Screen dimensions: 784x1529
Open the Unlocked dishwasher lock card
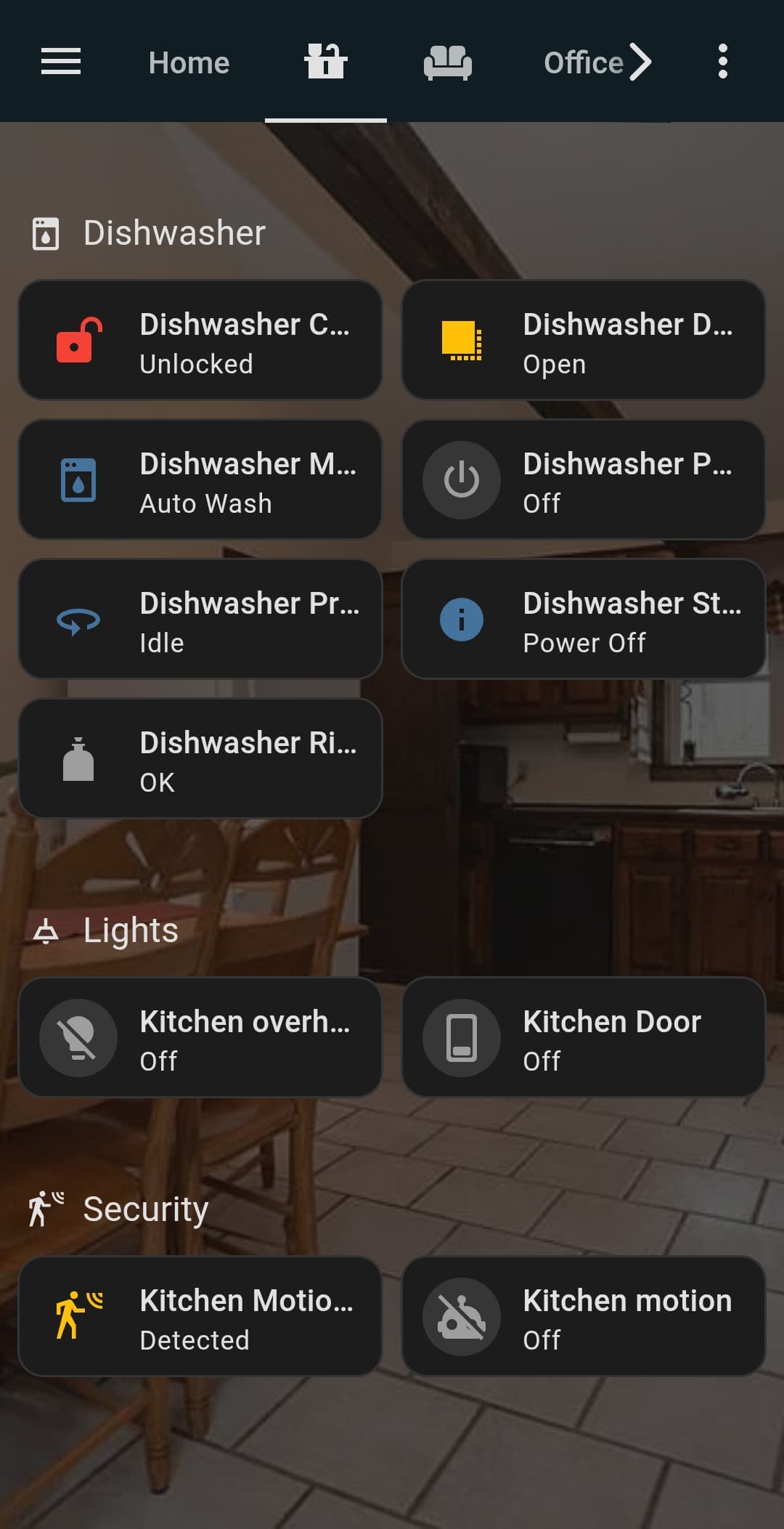pos(200,340)
